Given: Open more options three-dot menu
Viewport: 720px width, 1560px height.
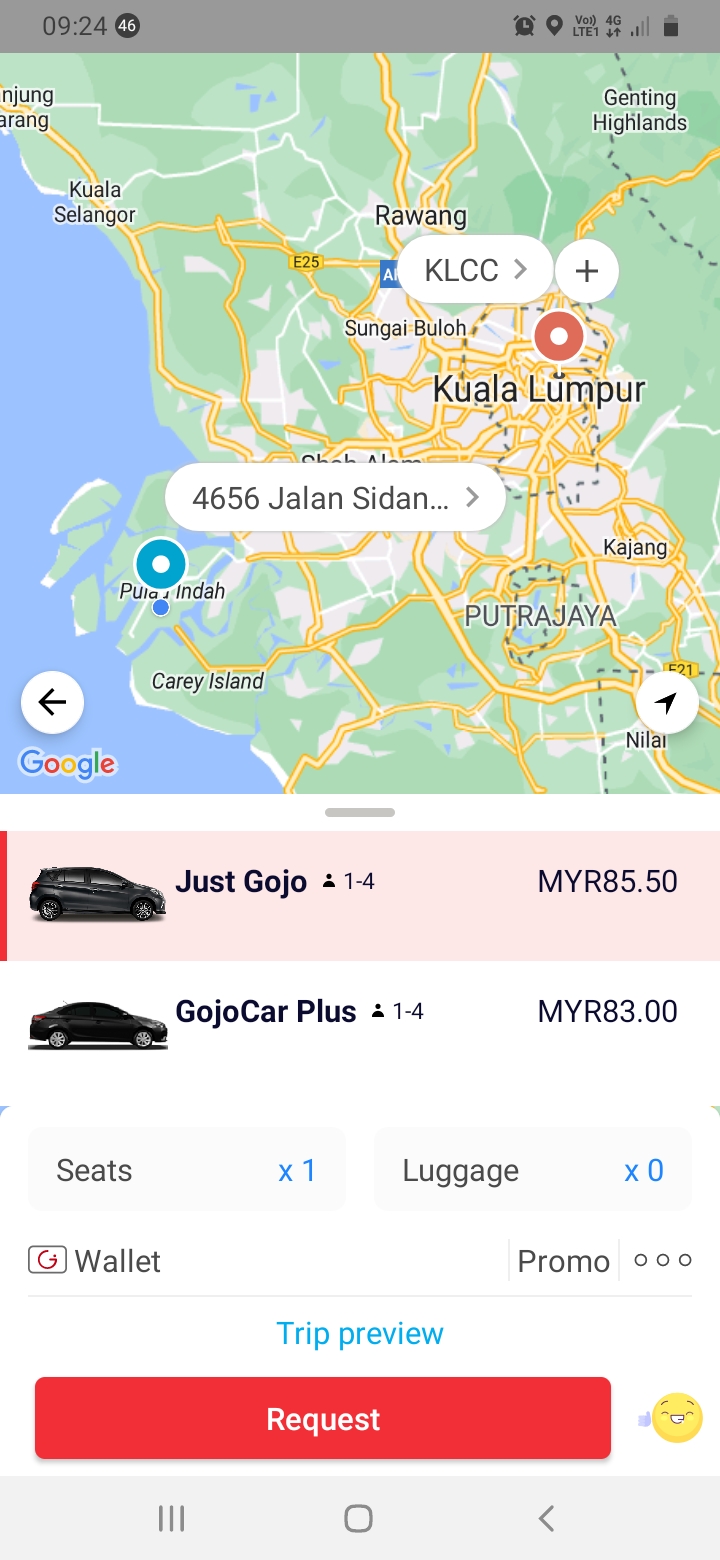Looking at the screenshot, I should tap(663, 1260).
